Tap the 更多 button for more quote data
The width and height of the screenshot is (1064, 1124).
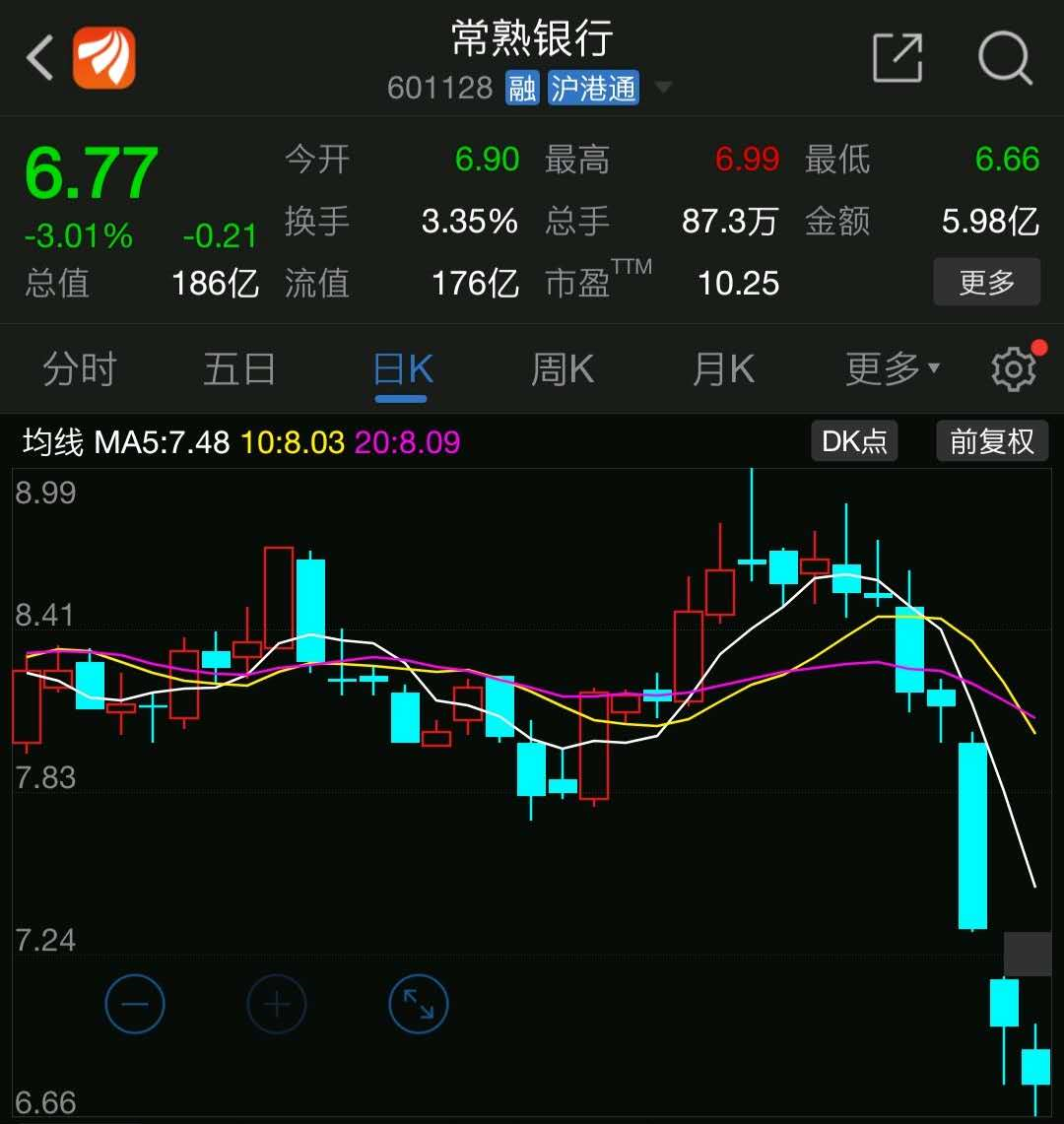pyautogui.click(x=986, y=283)
